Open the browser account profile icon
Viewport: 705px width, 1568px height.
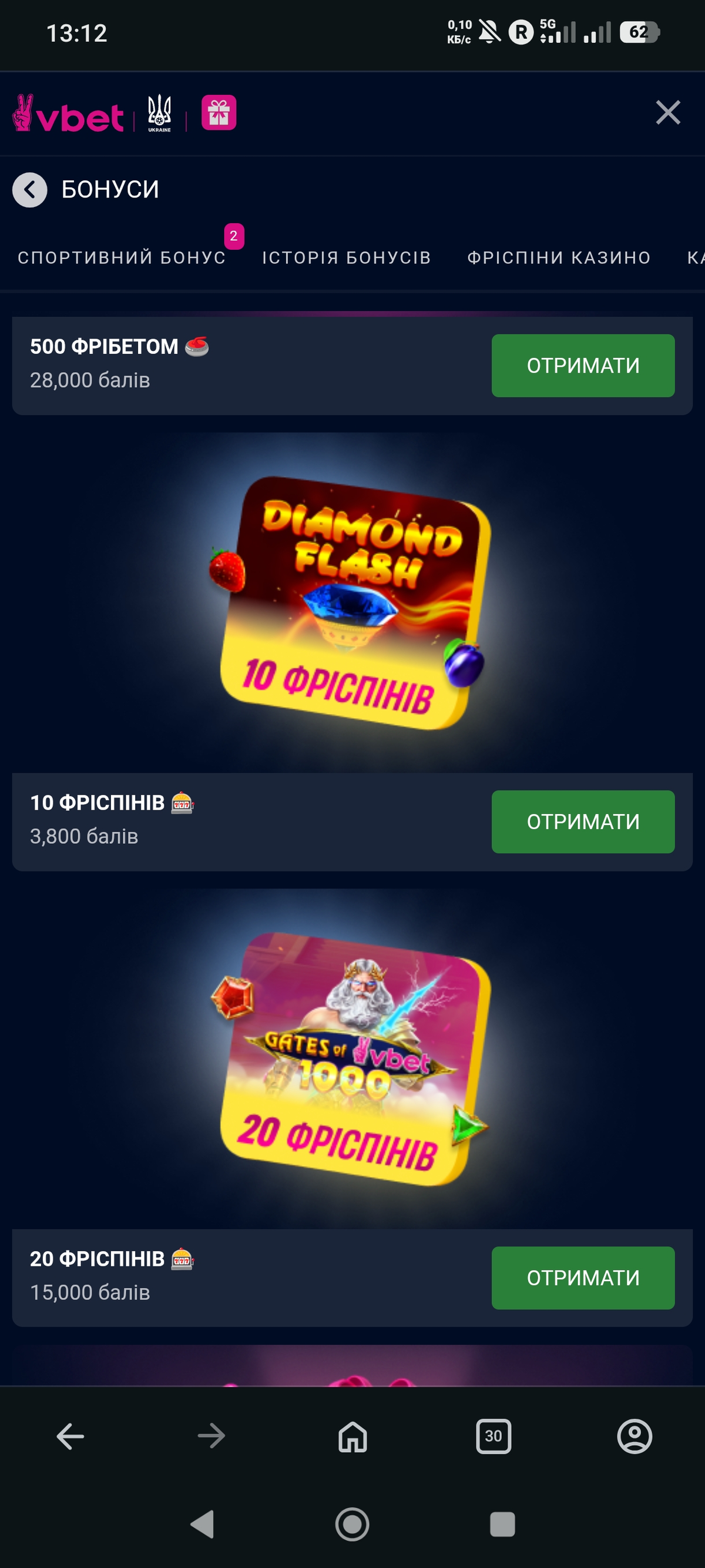(634, 1436)
